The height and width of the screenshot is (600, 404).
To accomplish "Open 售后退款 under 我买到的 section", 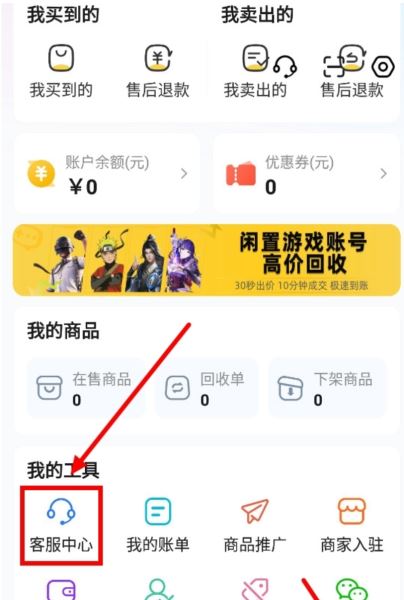I will [158, 71].
